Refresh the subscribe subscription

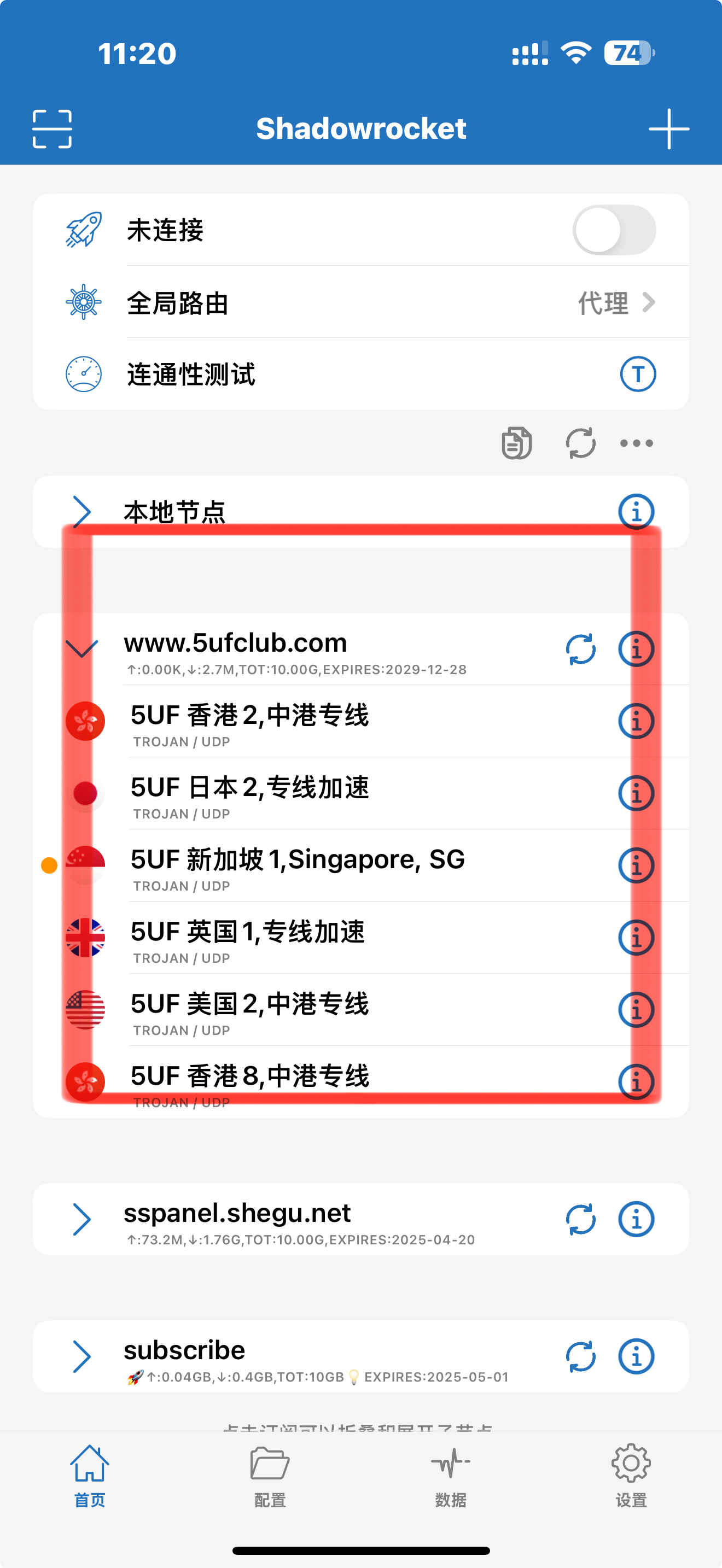(580, 1356)
